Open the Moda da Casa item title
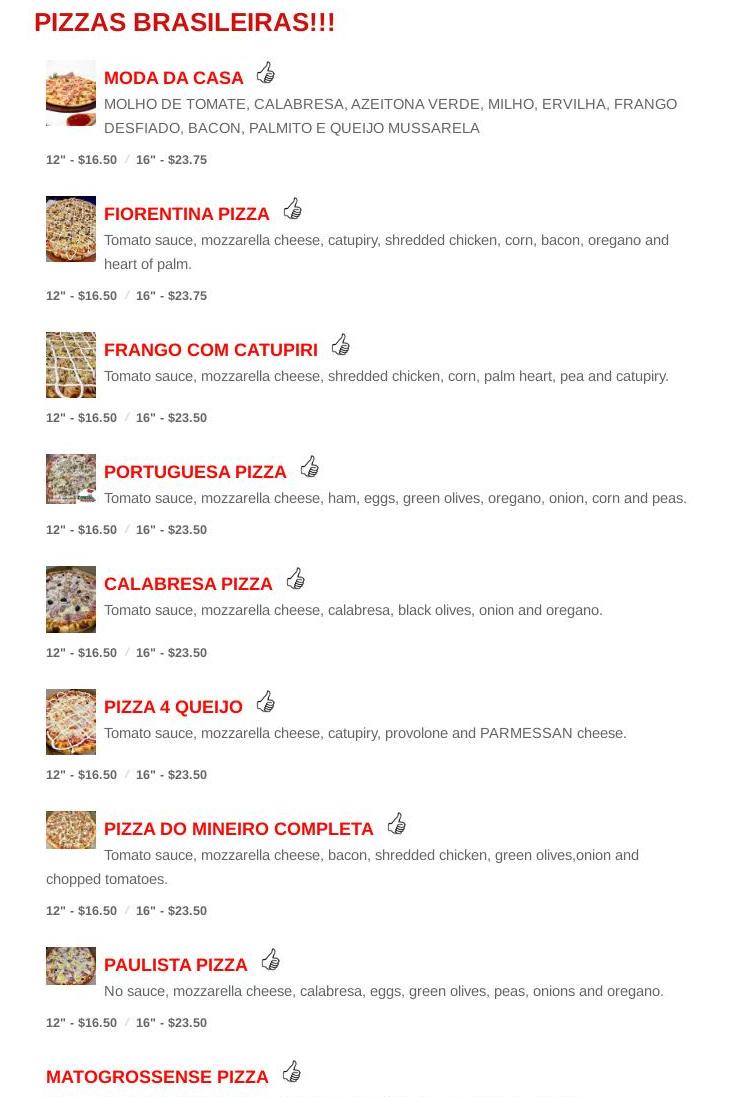 click(174, 78)
